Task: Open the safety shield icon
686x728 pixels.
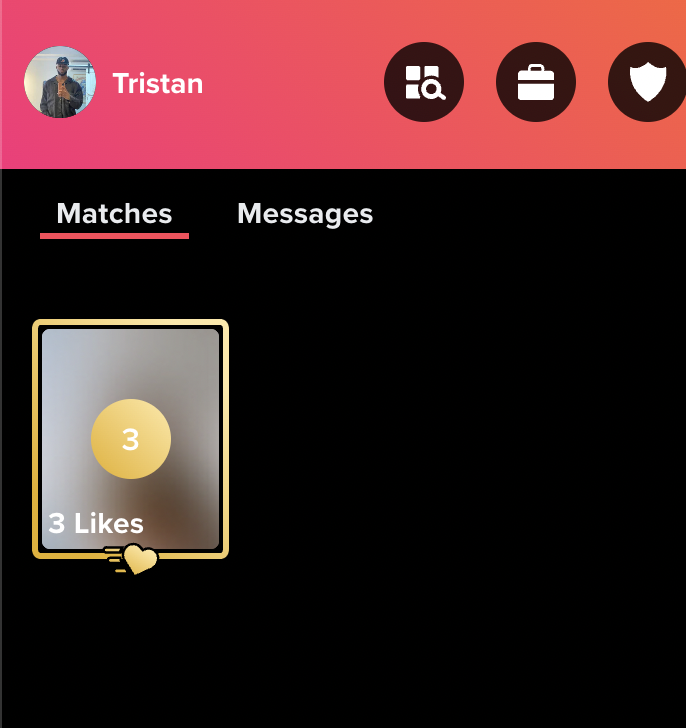Action: (x=647, y=83)
